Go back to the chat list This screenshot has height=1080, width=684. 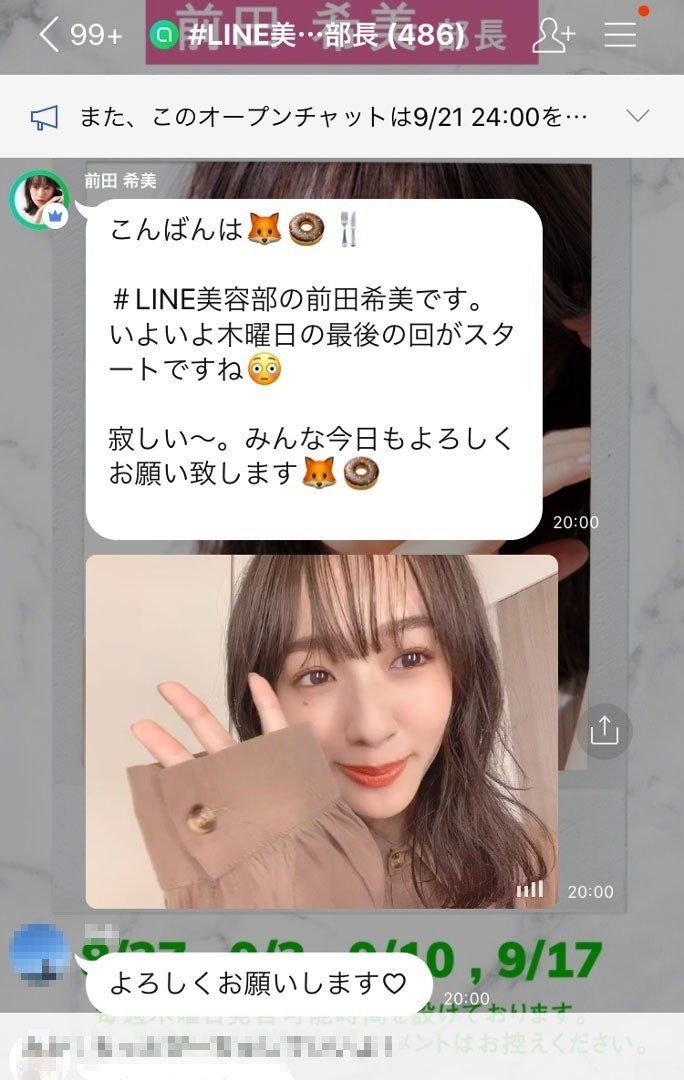coord(50,36)
